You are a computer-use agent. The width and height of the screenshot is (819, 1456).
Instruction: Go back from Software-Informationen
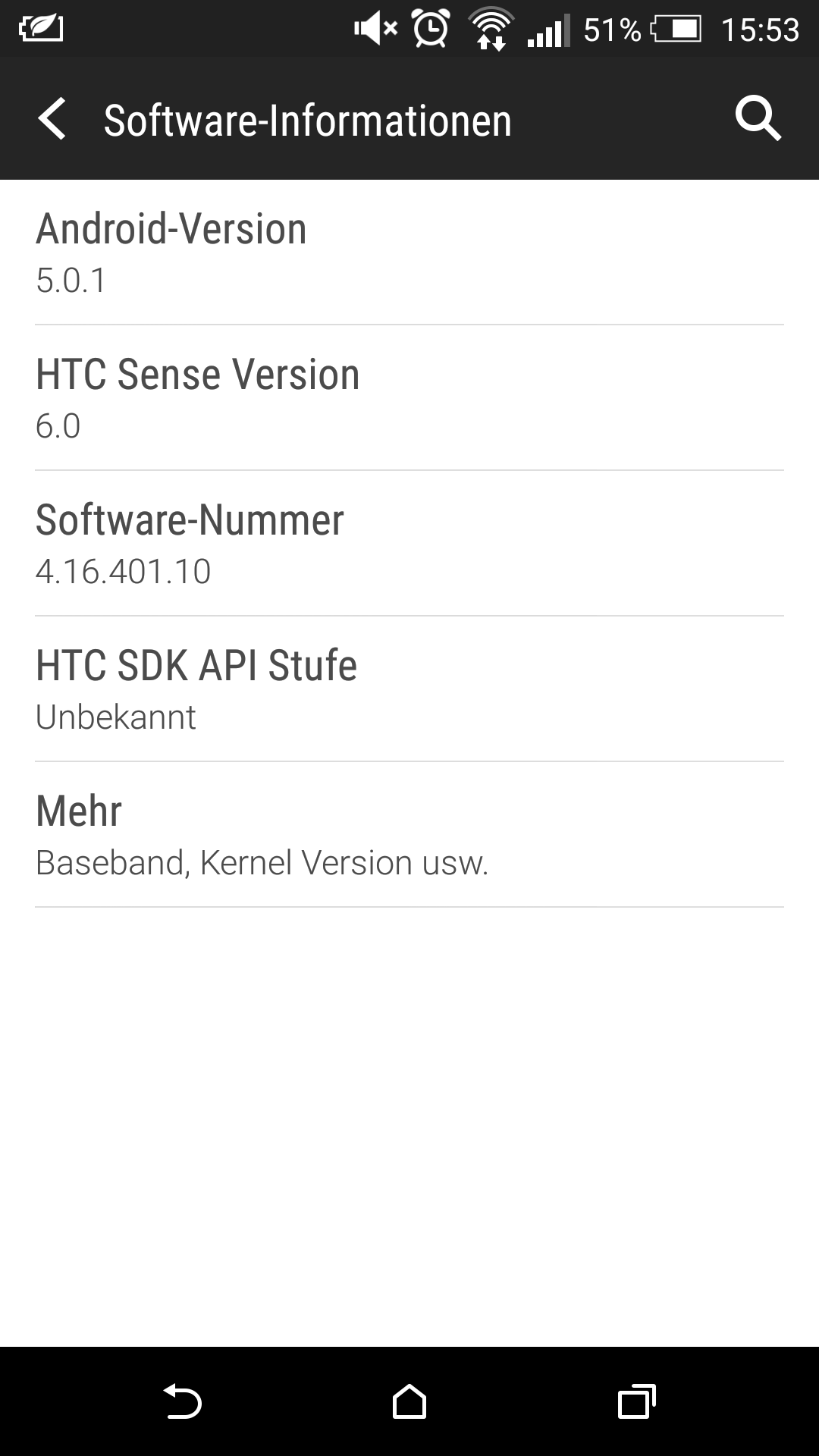coord(52,119)
